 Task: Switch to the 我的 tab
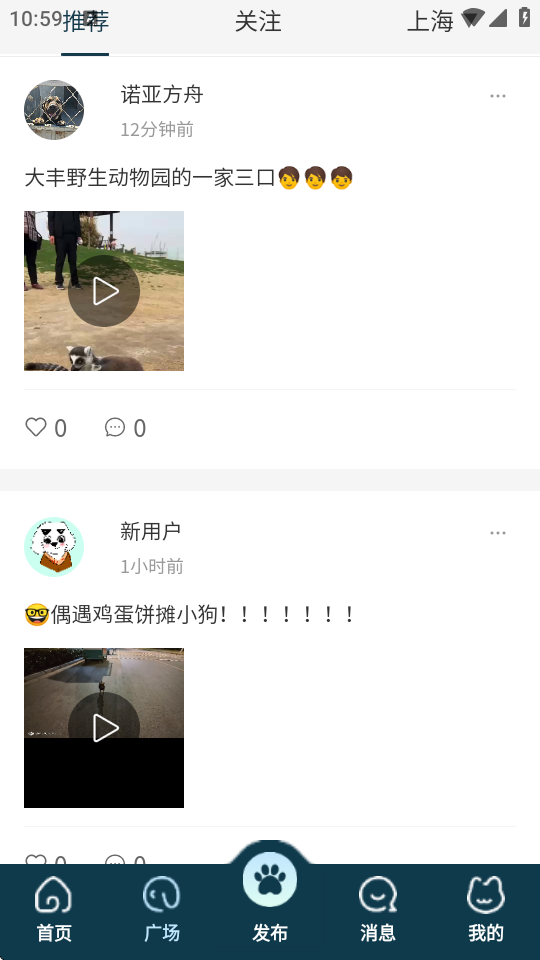[486, 909]
